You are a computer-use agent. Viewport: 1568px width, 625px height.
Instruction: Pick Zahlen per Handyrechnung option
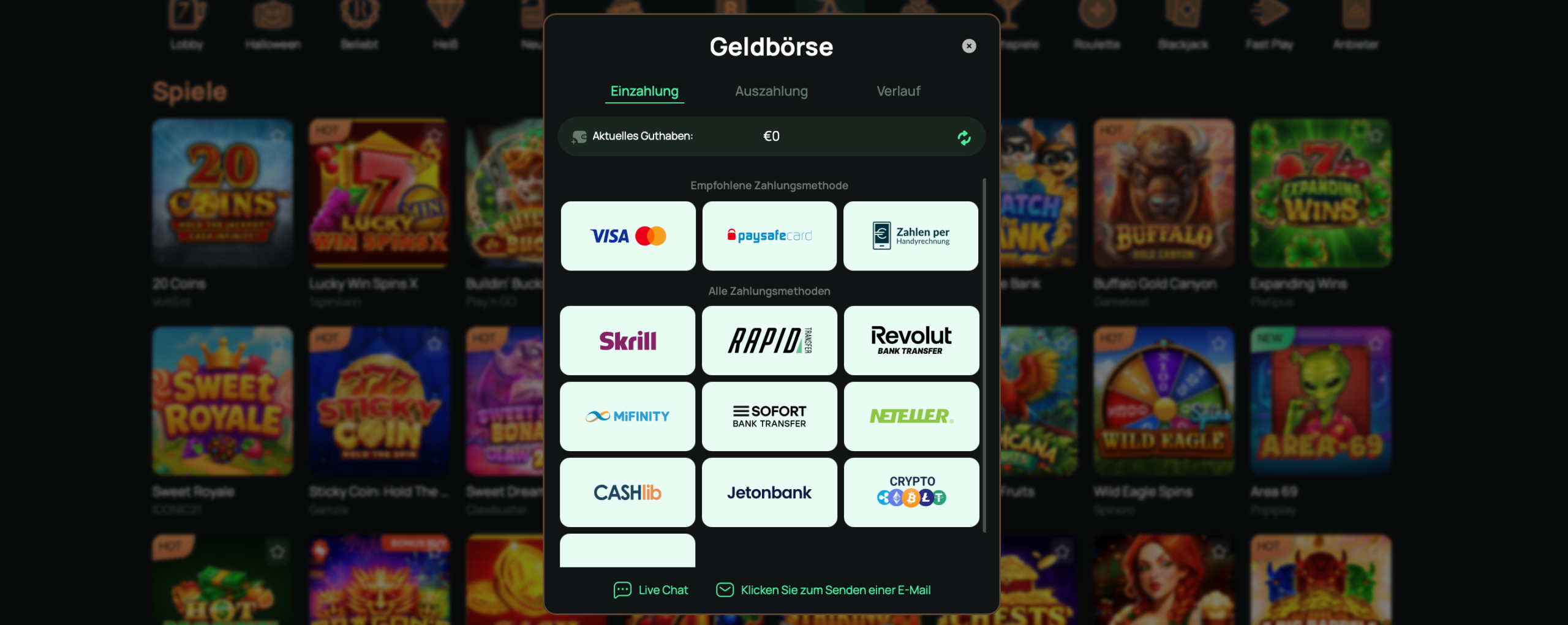coord(911,236)
